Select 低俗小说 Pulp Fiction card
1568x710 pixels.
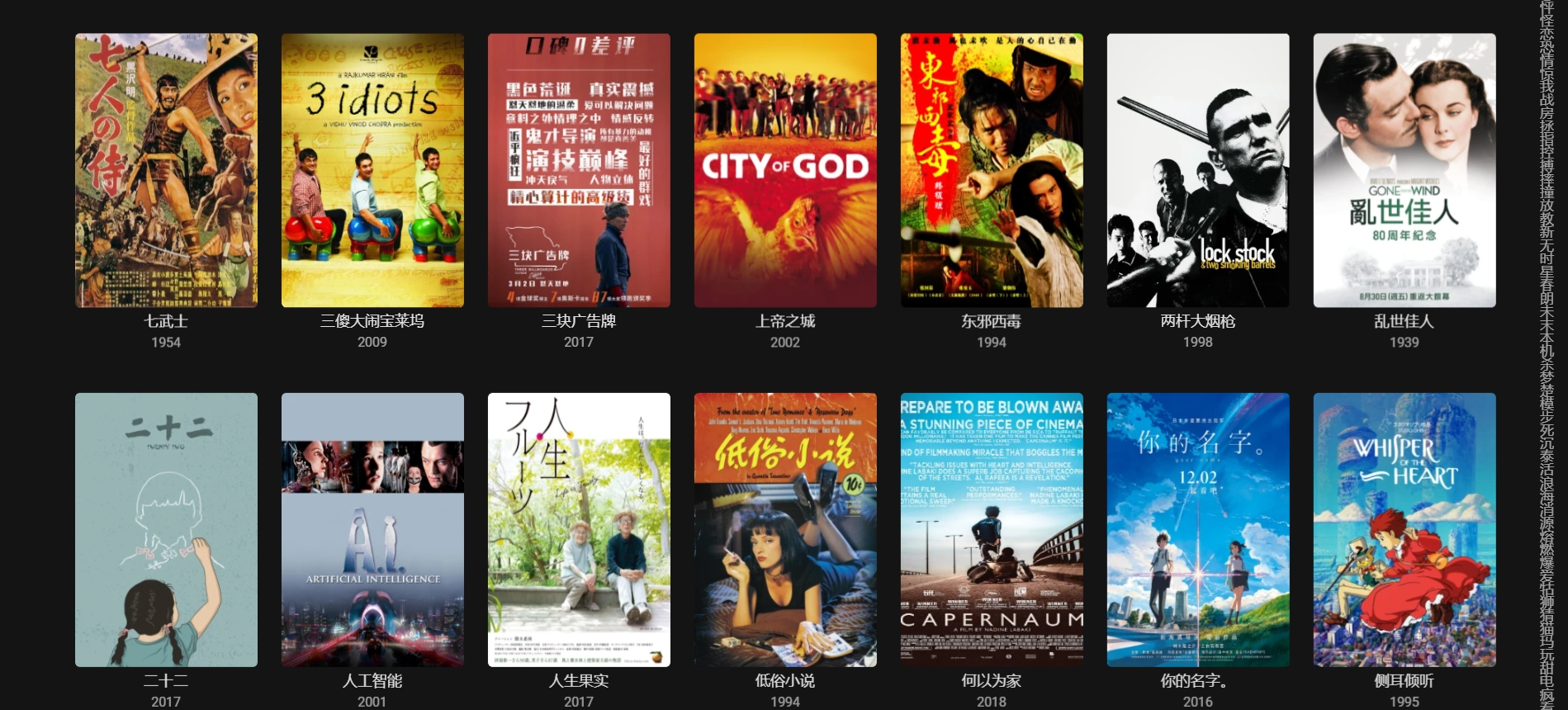pos(785,529)
